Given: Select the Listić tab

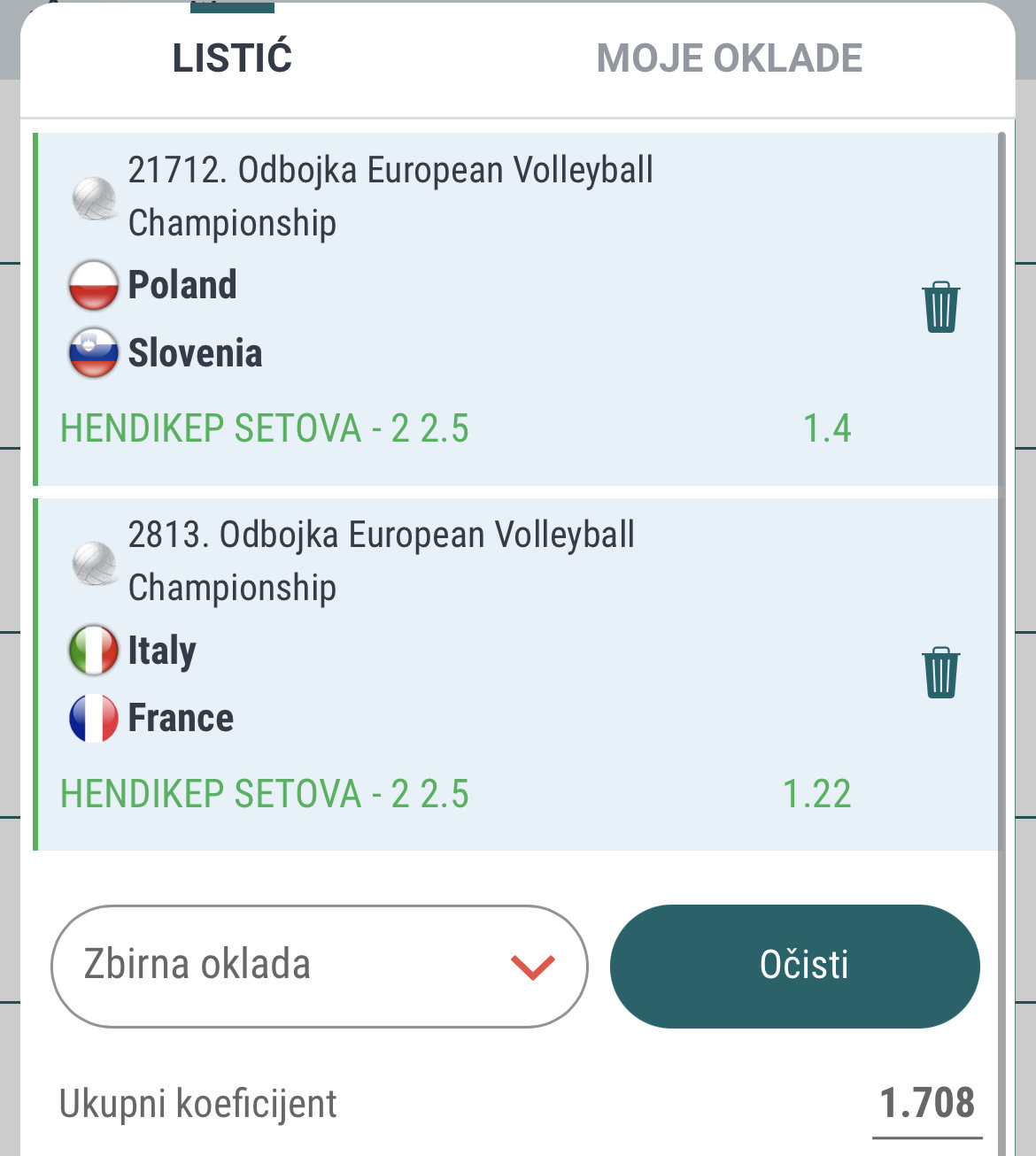Looking at the screenshot, I should point(232,58).
